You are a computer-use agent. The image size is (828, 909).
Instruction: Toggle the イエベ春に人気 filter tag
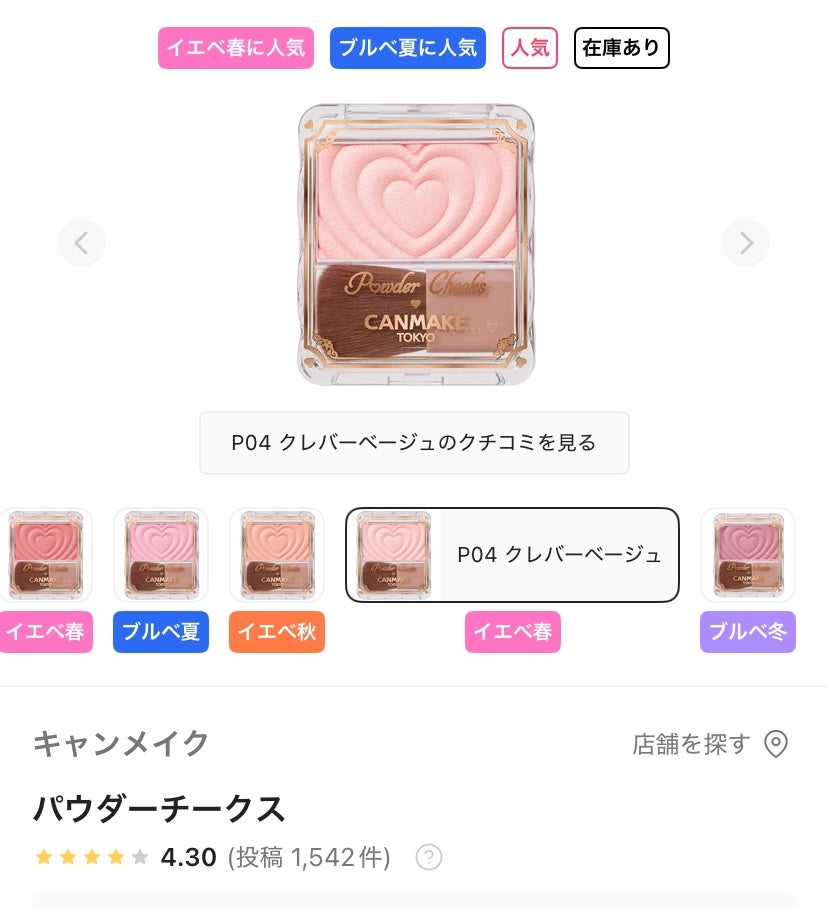click(235, 47)
